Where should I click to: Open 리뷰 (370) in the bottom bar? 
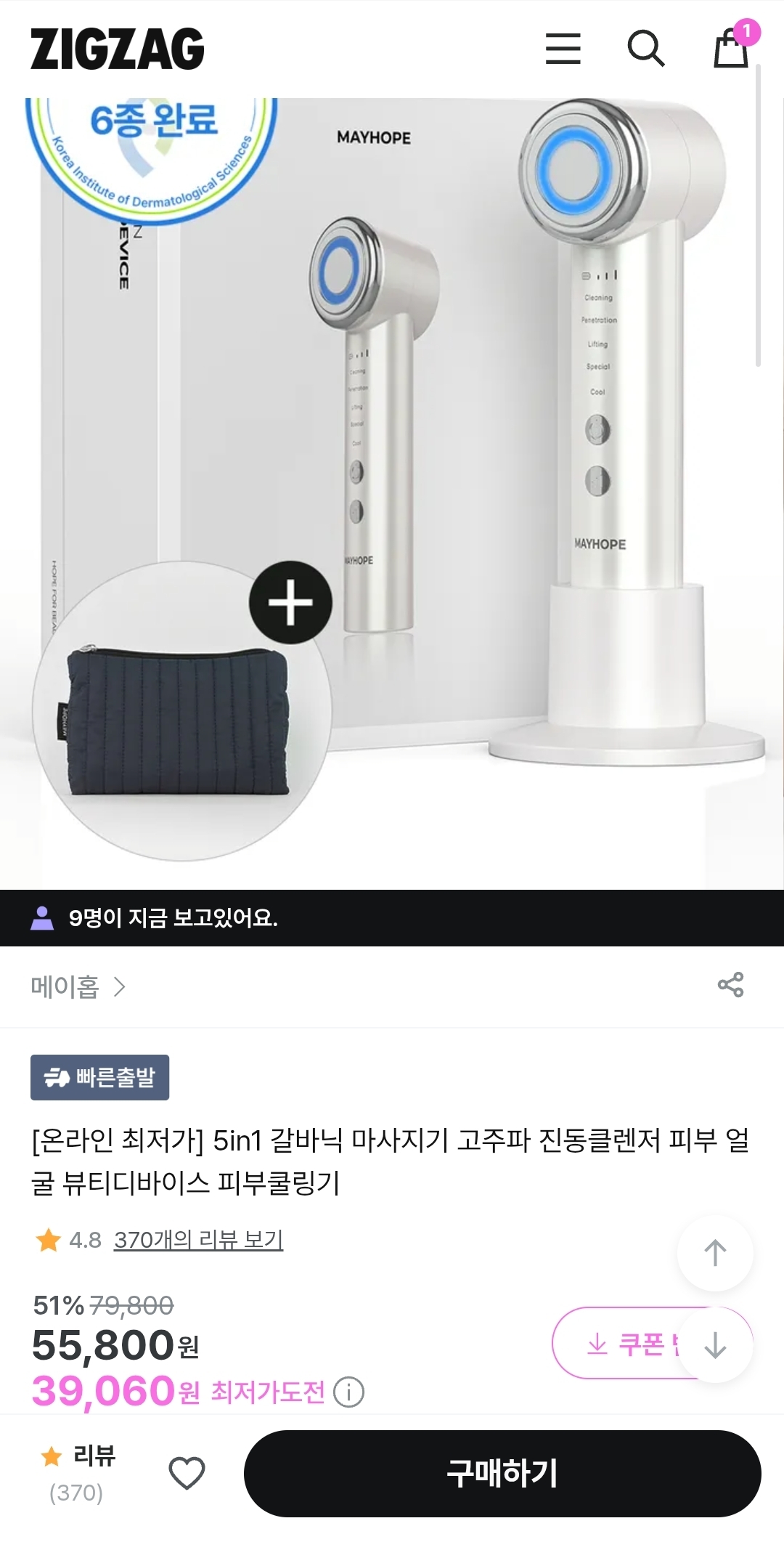(77, 1473)
